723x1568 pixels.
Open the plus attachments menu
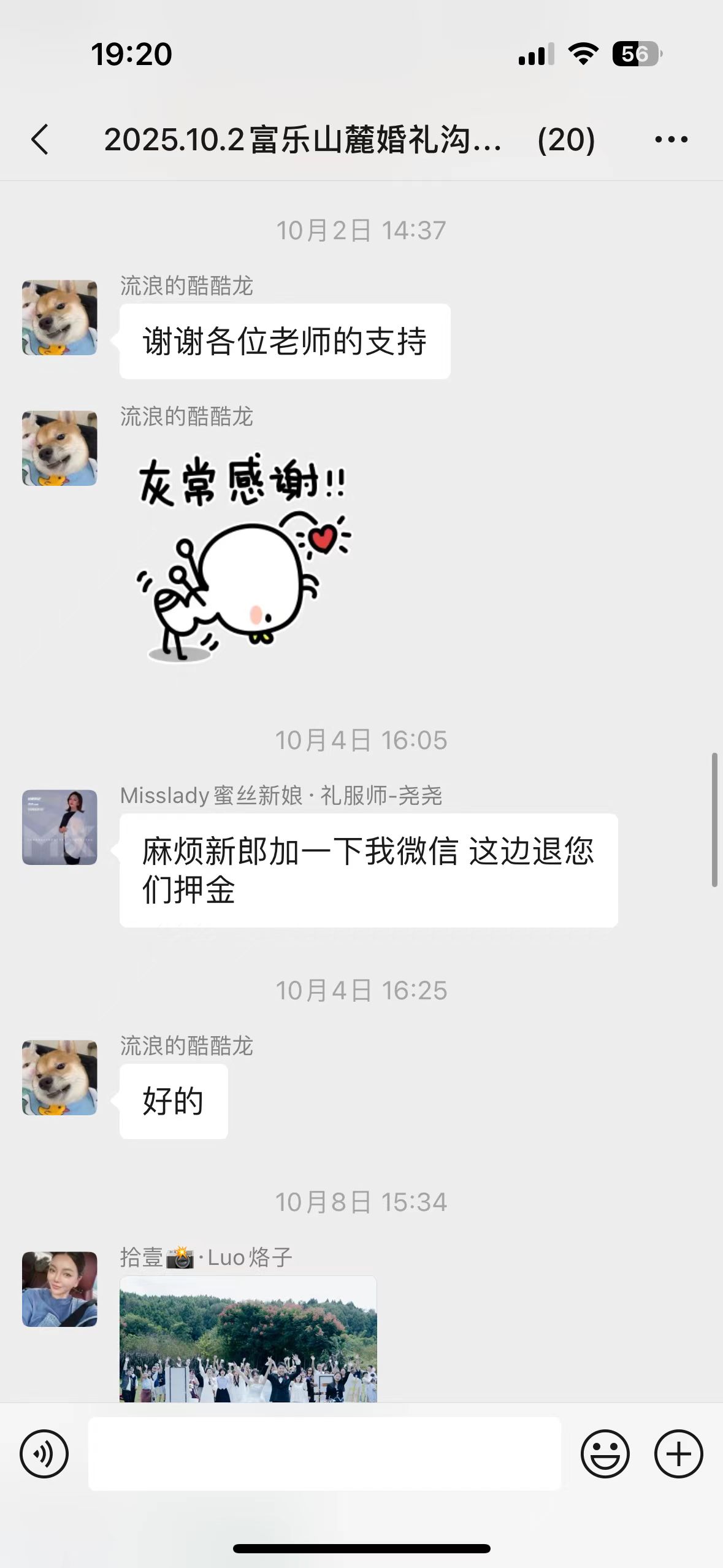[x=678, y=1453]
